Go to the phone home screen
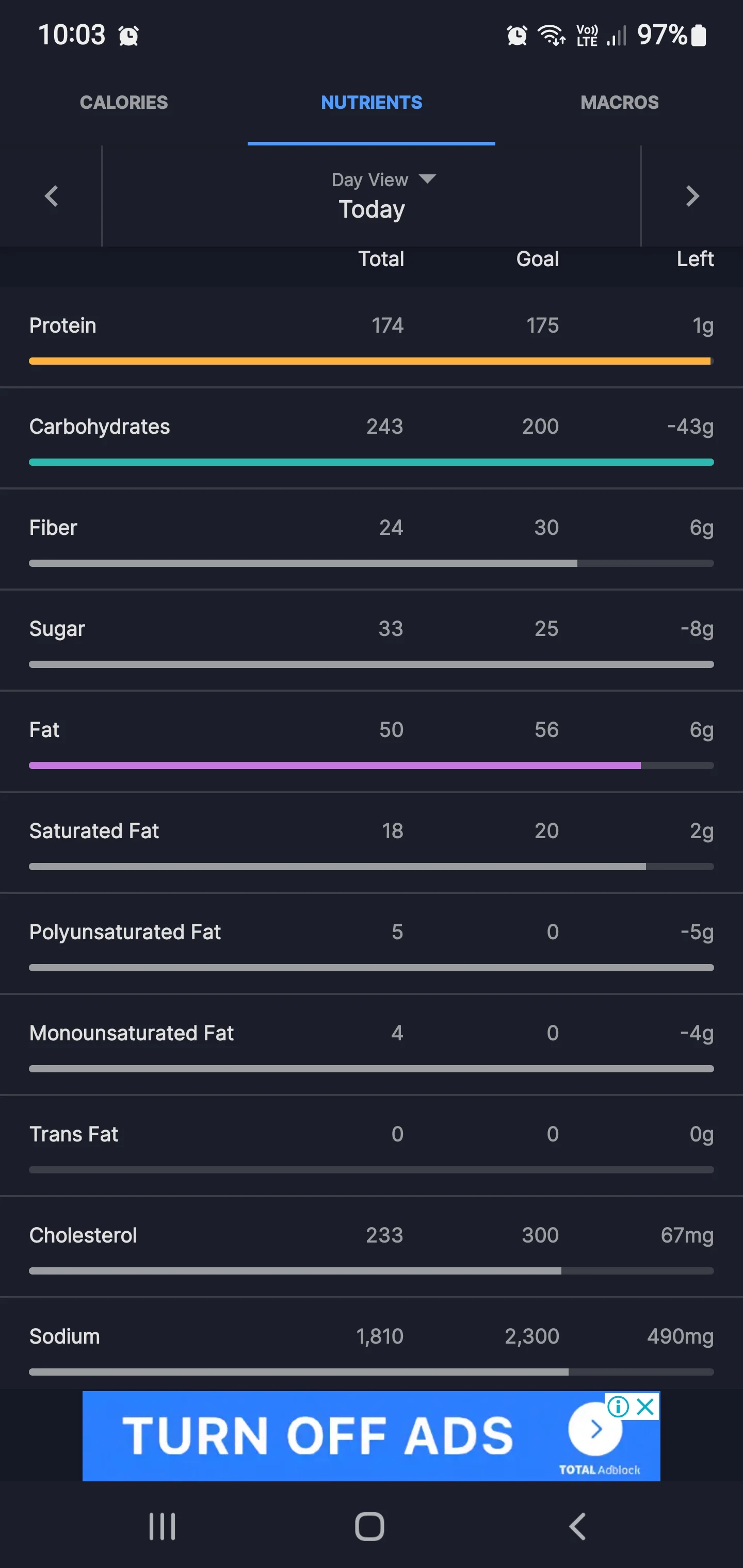 tap(369, 1527)
